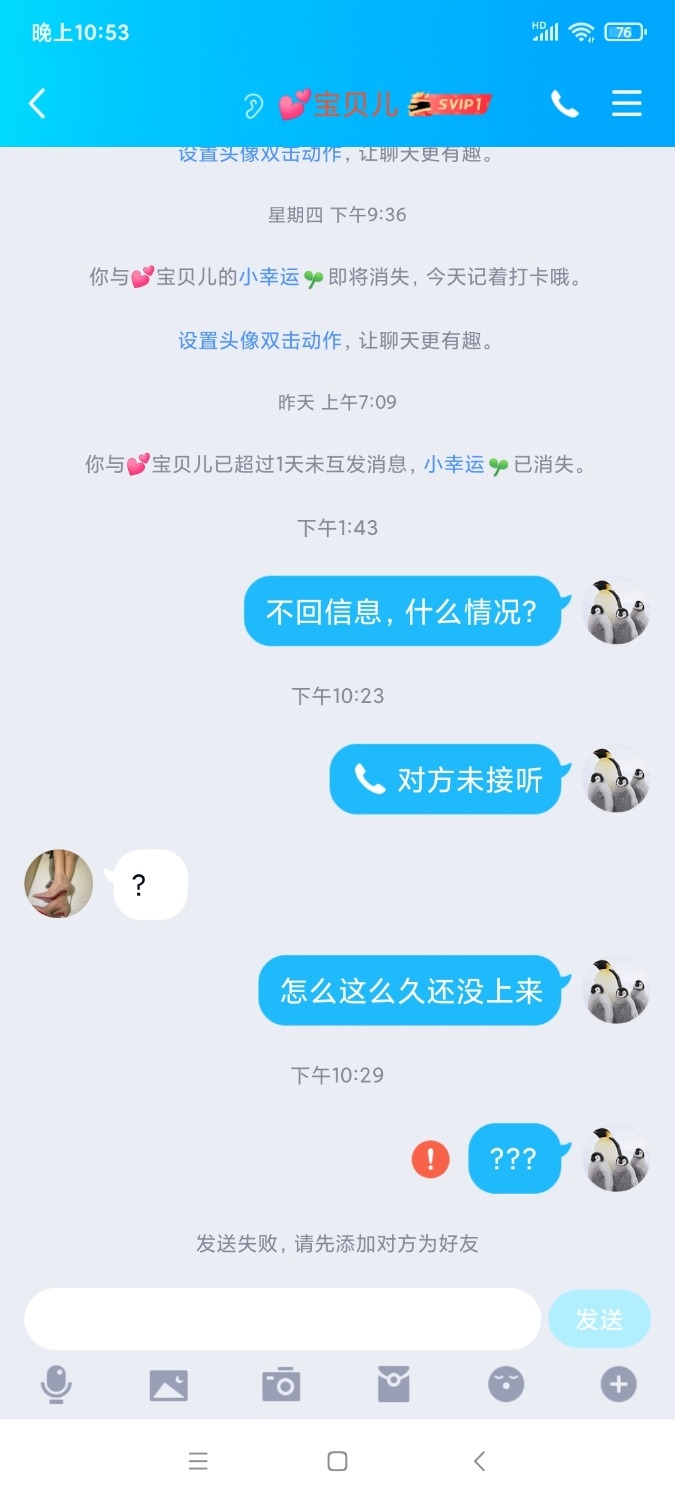Resend the failed ??? message
Image resolution: width=675 pixels, height=1500 pixels.
click(x=430, y=1159)
